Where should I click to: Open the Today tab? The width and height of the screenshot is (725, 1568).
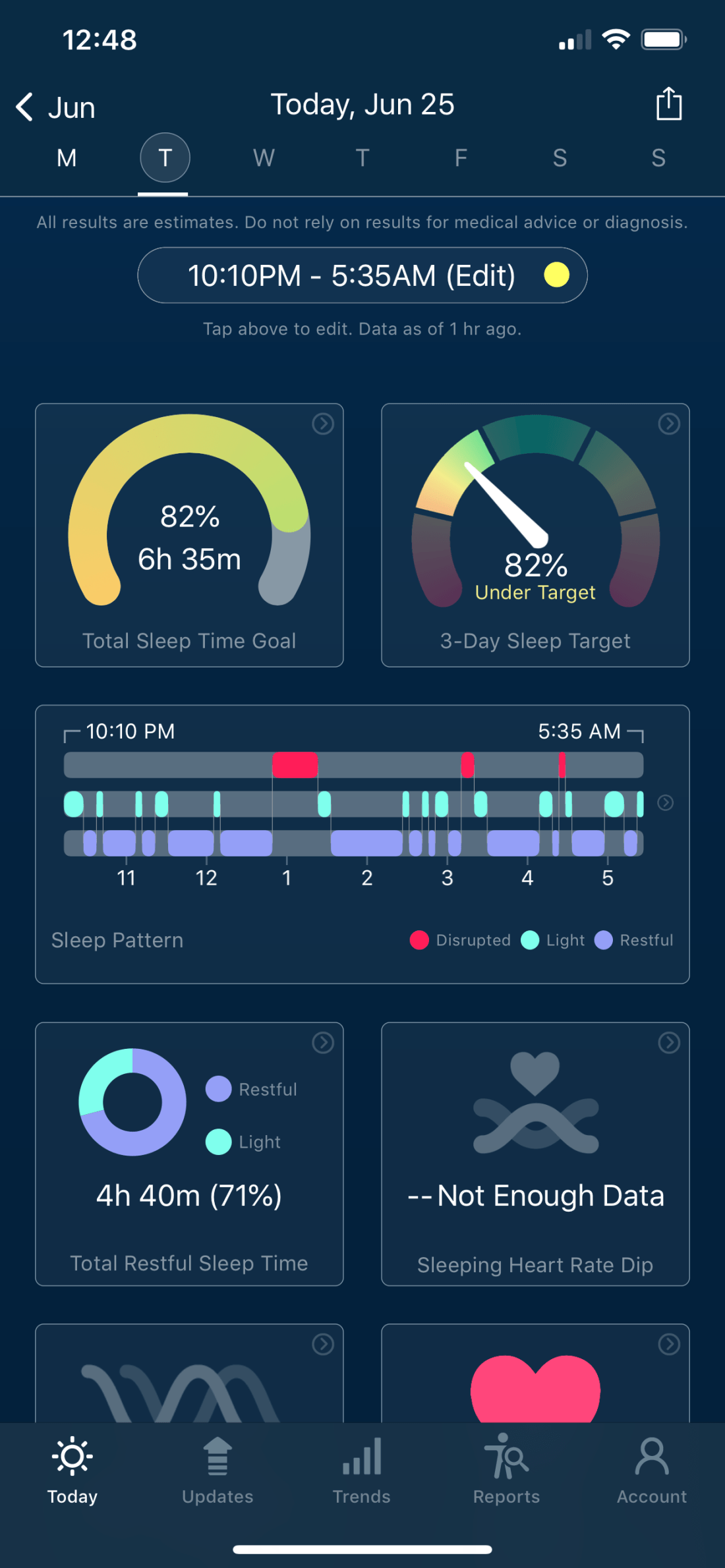point(72,1470)
